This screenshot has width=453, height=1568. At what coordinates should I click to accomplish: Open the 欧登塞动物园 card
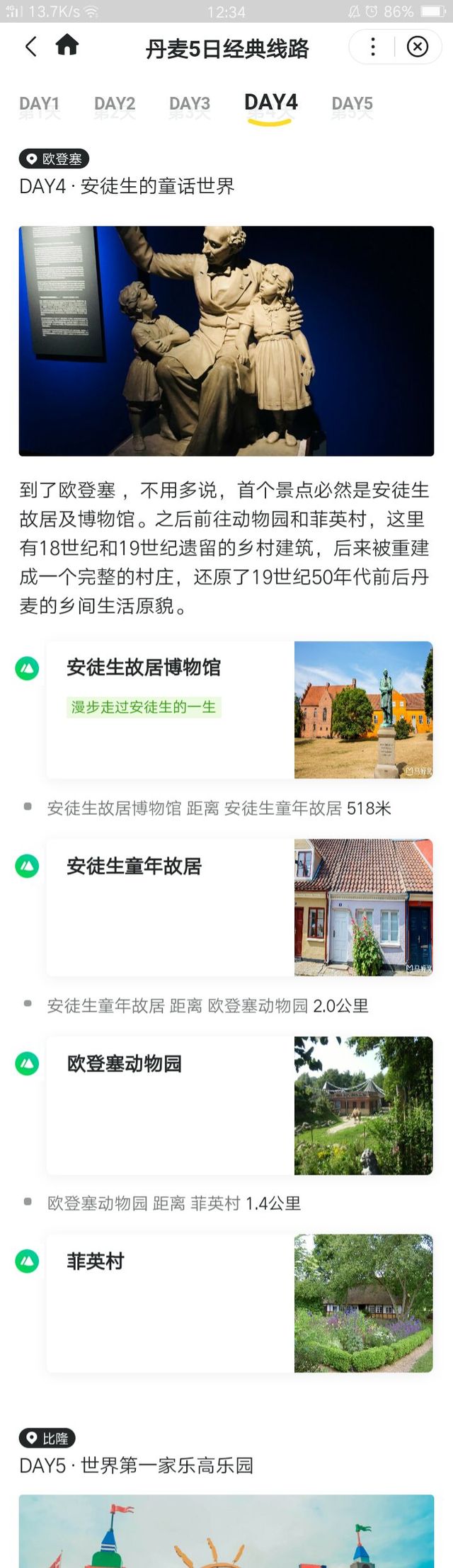[x=239, y=1106]
